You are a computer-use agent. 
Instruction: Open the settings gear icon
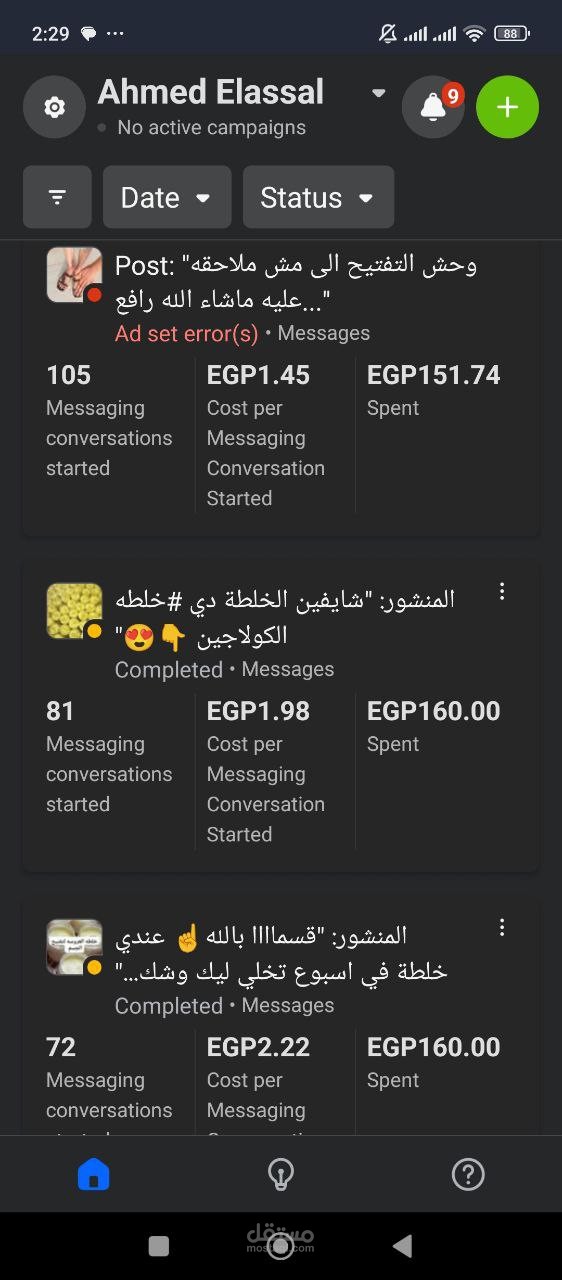tap(54, 107)
